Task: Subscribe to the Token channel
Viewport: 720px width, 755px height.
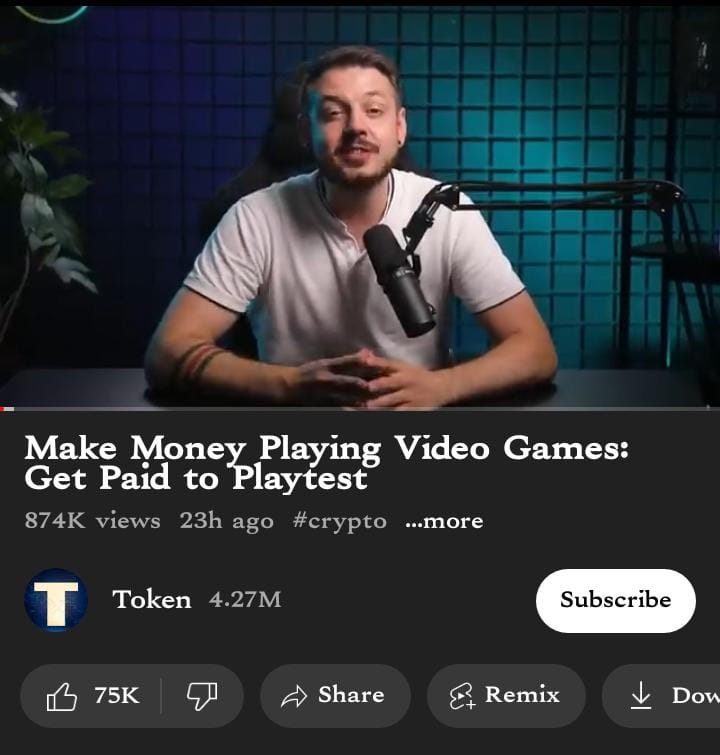Action: [x=615, y=600]
